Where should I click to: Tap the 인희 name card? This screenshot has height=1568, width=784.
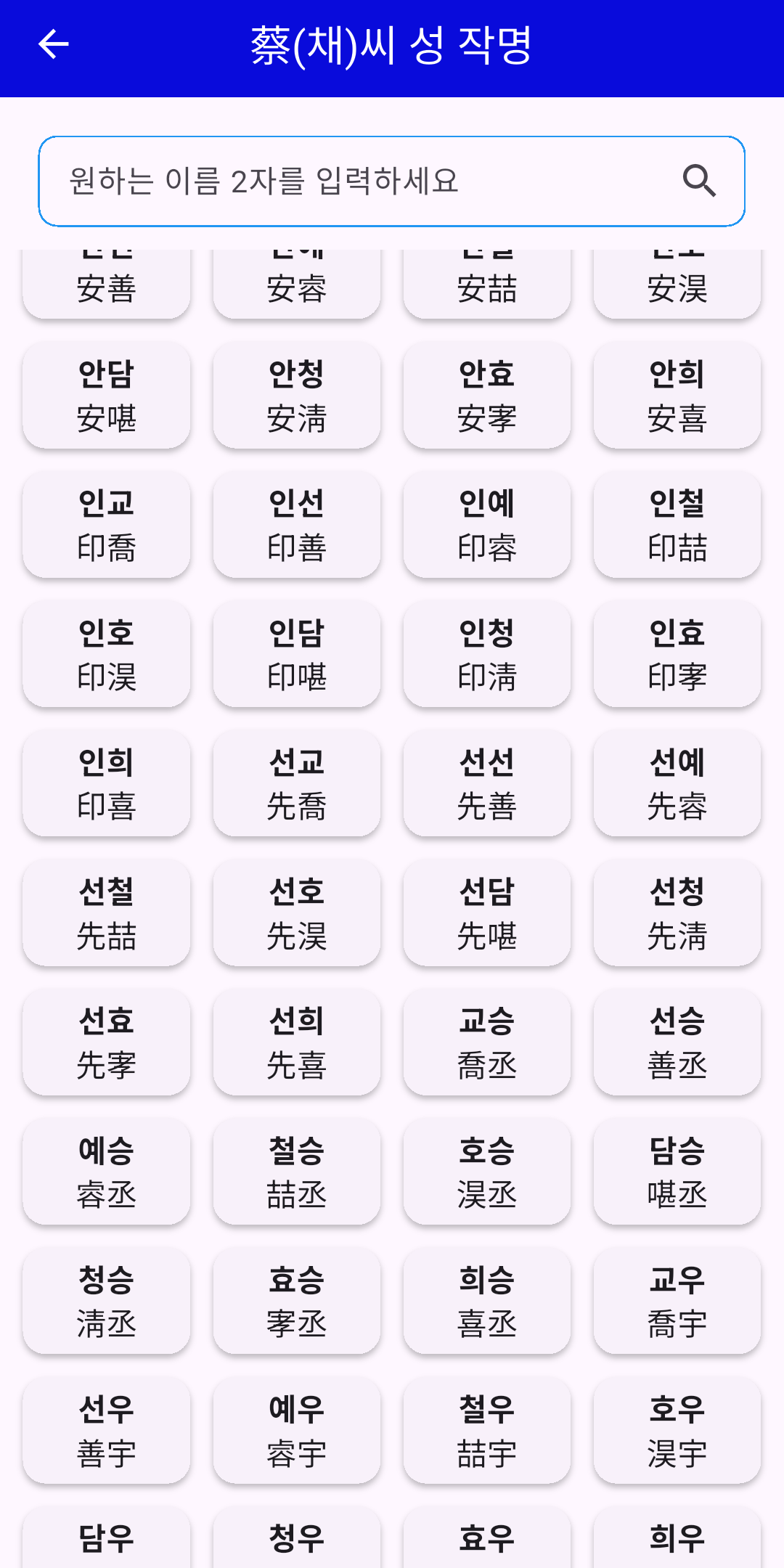click(107, 783)
